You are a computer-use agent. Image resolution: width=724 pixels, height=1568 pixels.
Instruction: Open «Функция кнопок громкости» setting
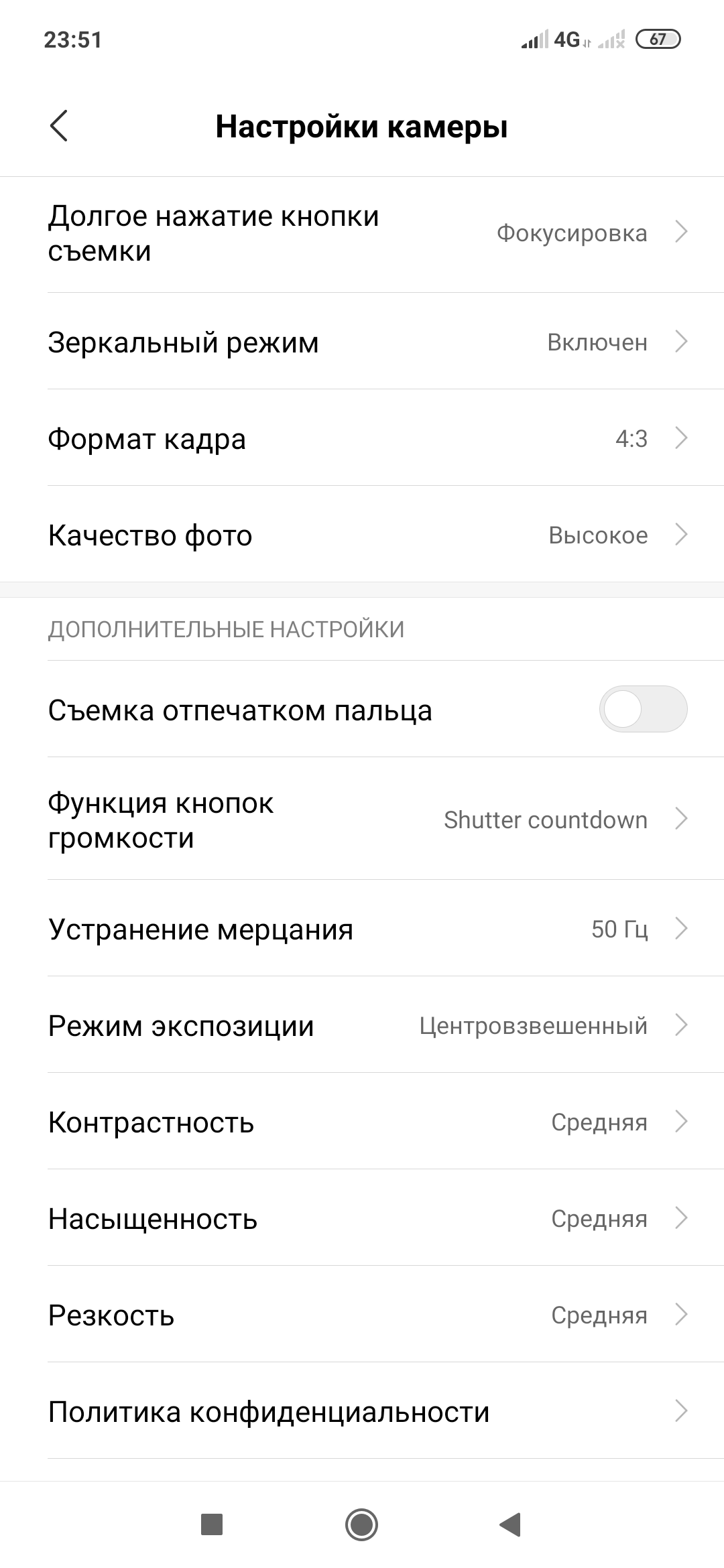pyautogui.click(x=362, y=820)
